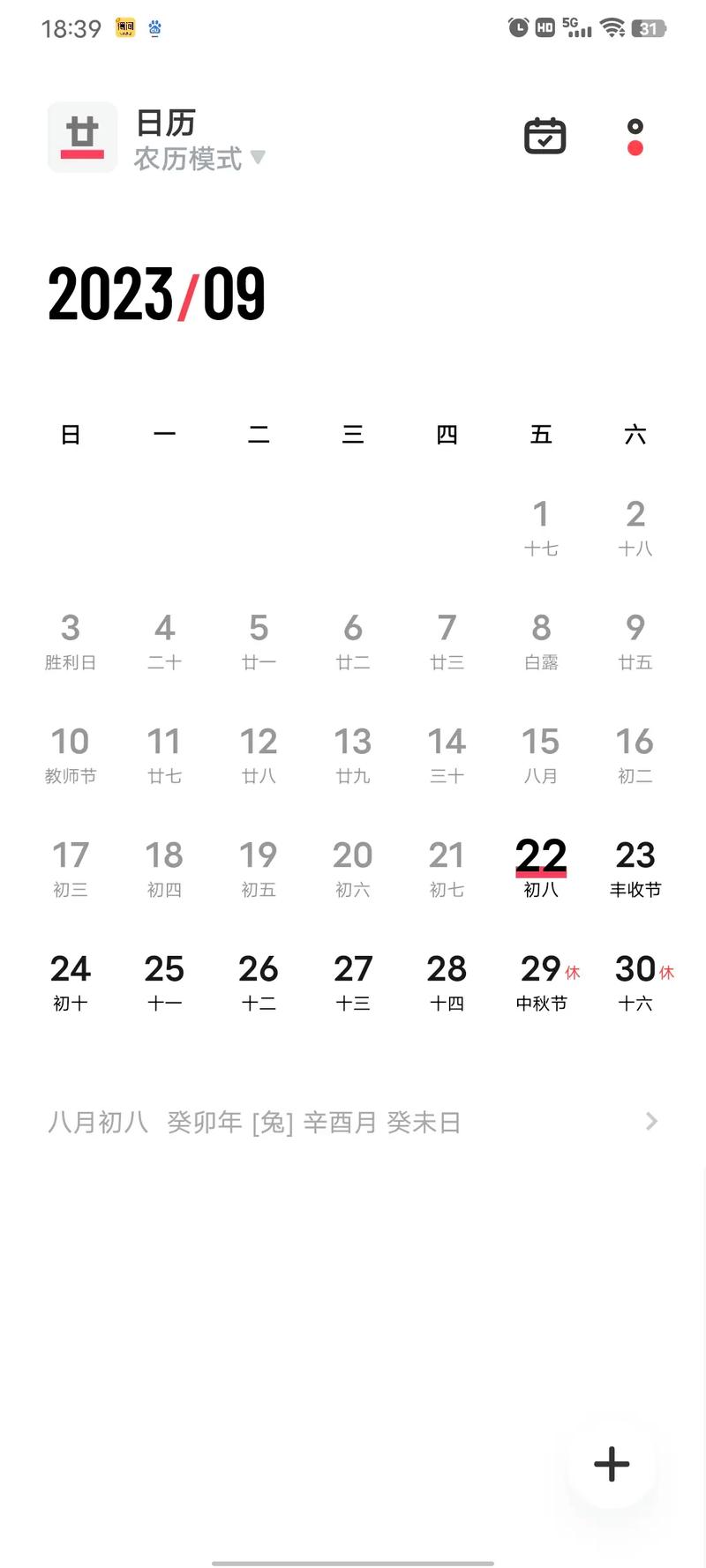
Task: Select September 10 教师节
Action: pyautogui.click(x=71, y=754)
